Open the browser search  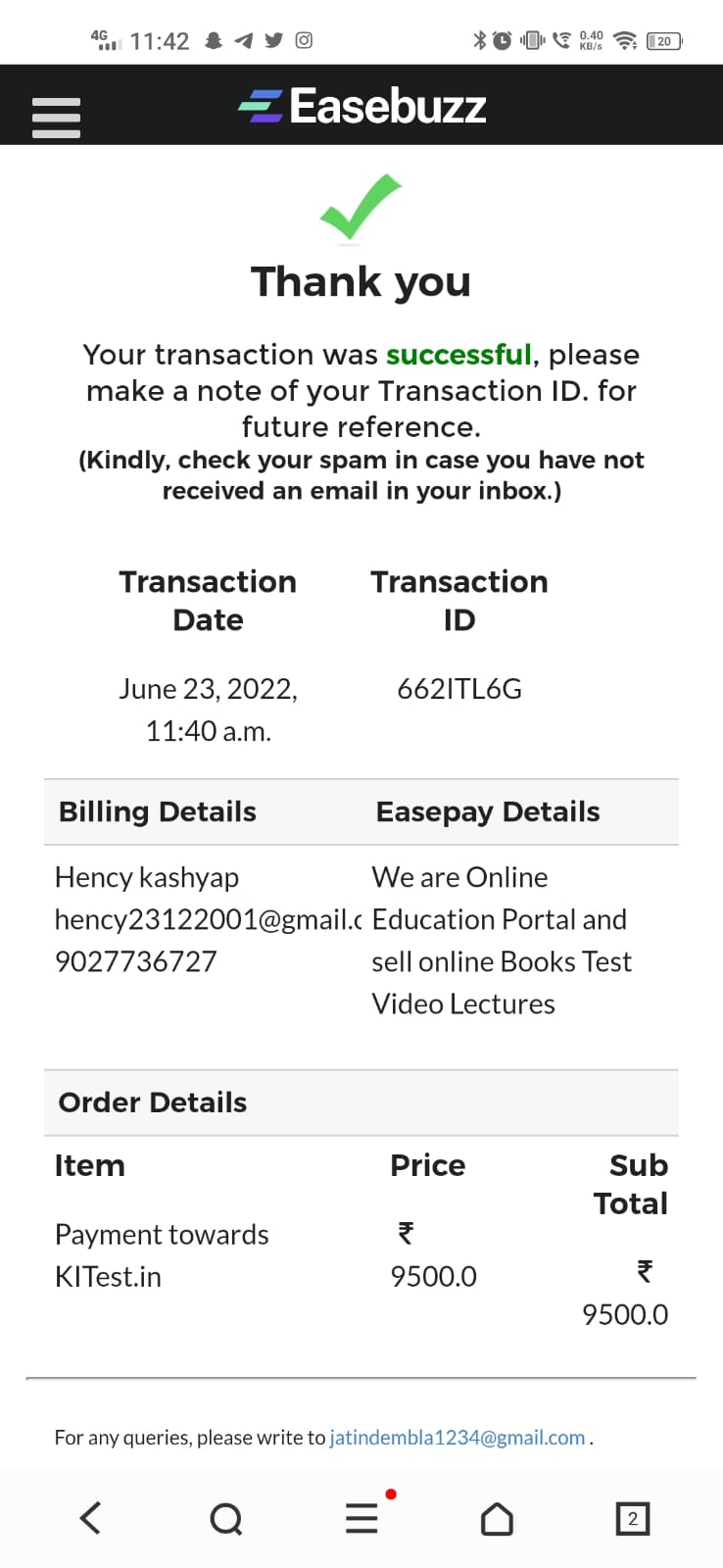226,1519
